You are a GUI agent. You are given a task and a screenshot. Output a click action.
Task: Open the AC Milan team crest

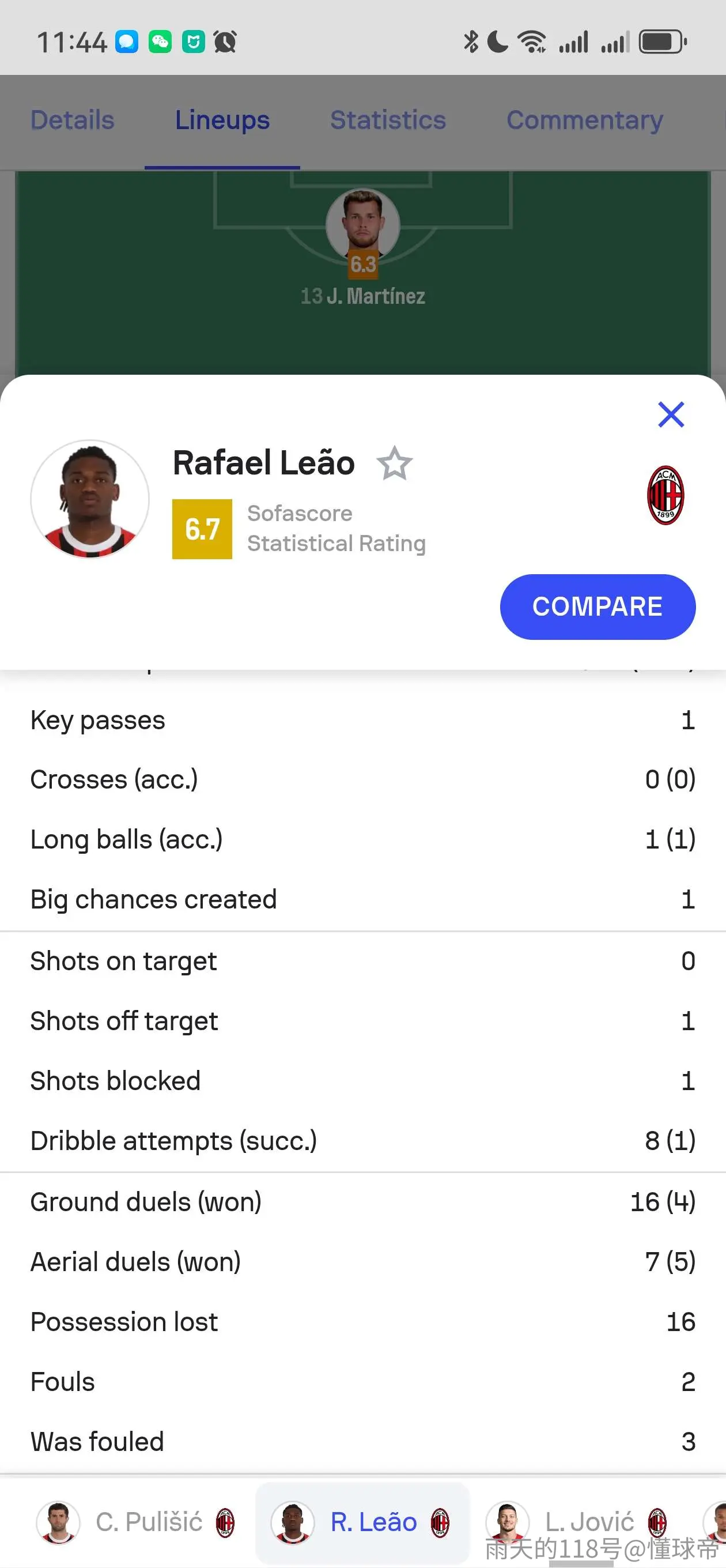[665, 495]
